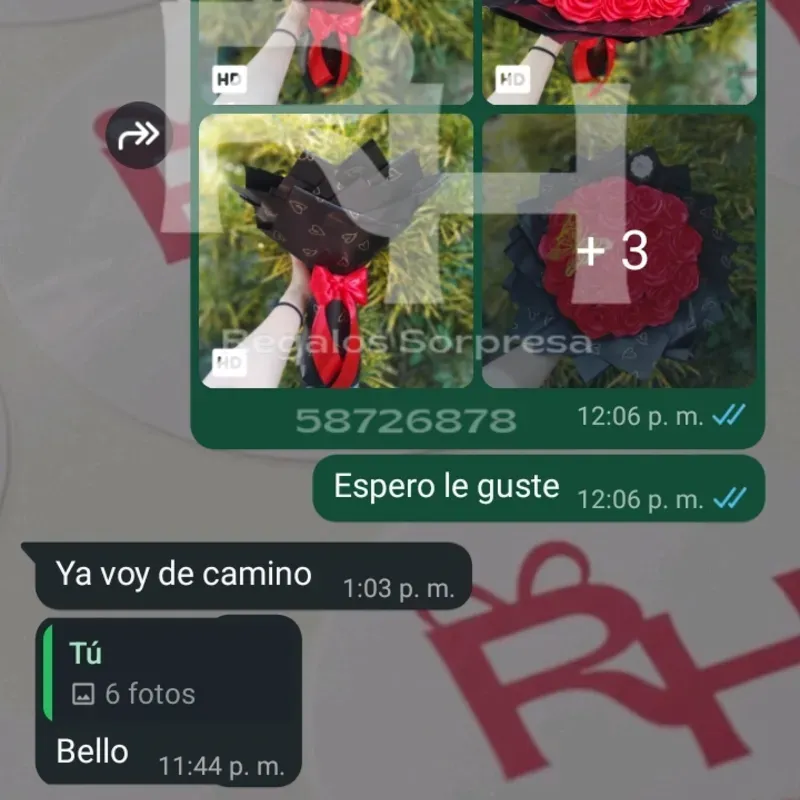Open the +3 photos tile

tap(619, 251)
